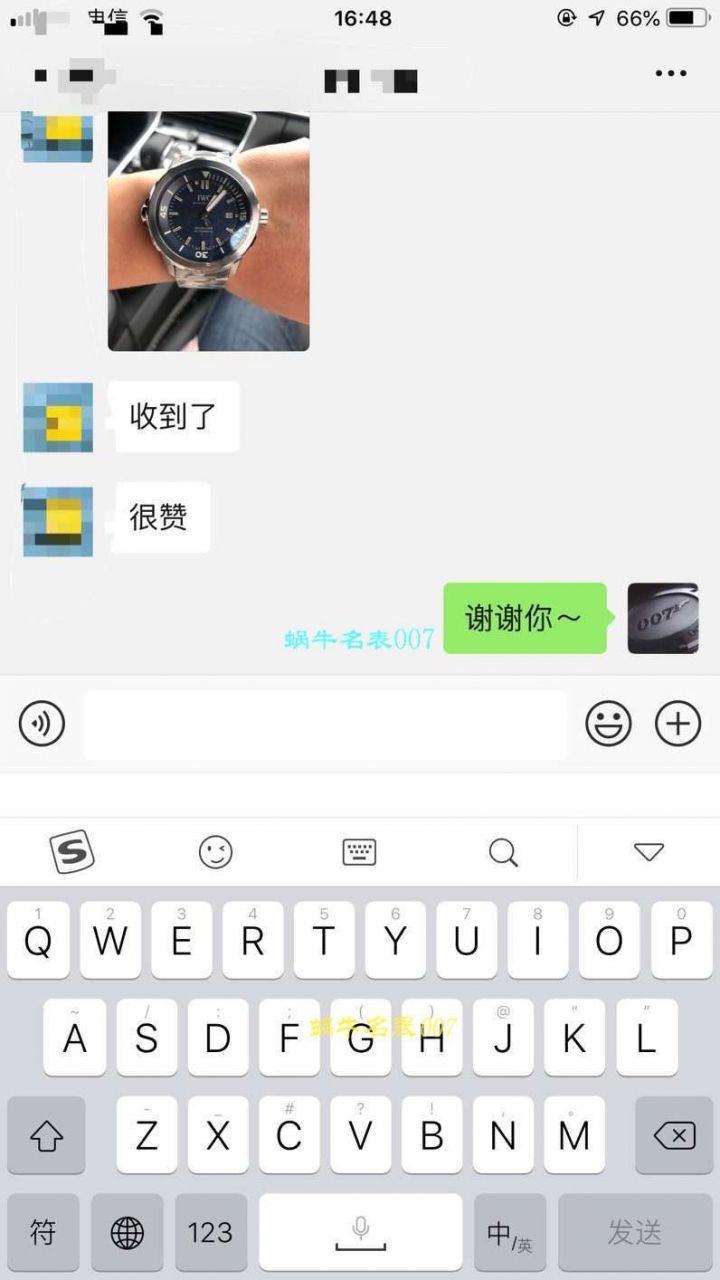Switch input language with 中/英 key
Image resolution: width=720 pixels, height=1280 pixels.
coord(510,1232)
